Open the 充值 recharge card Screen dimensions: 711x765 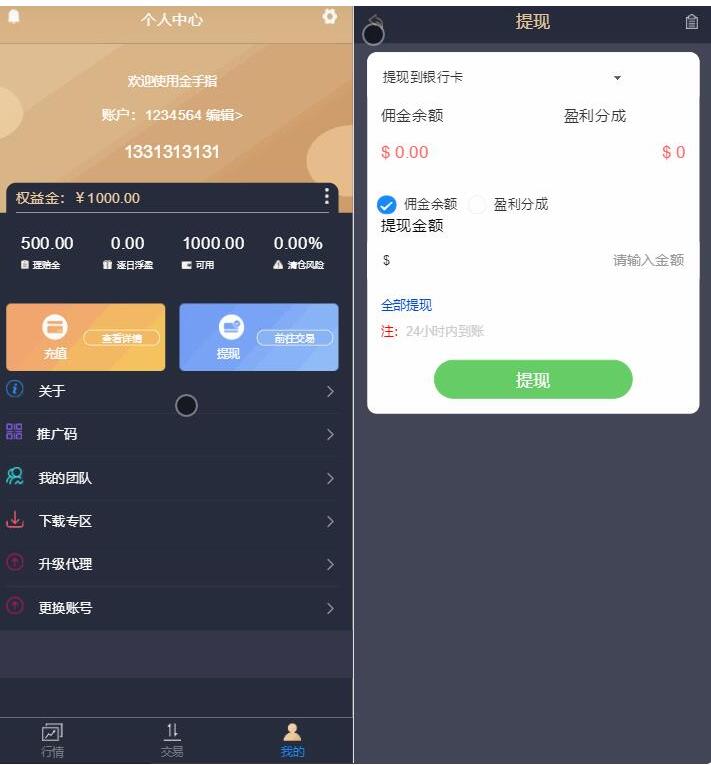[x=85, y=337]
